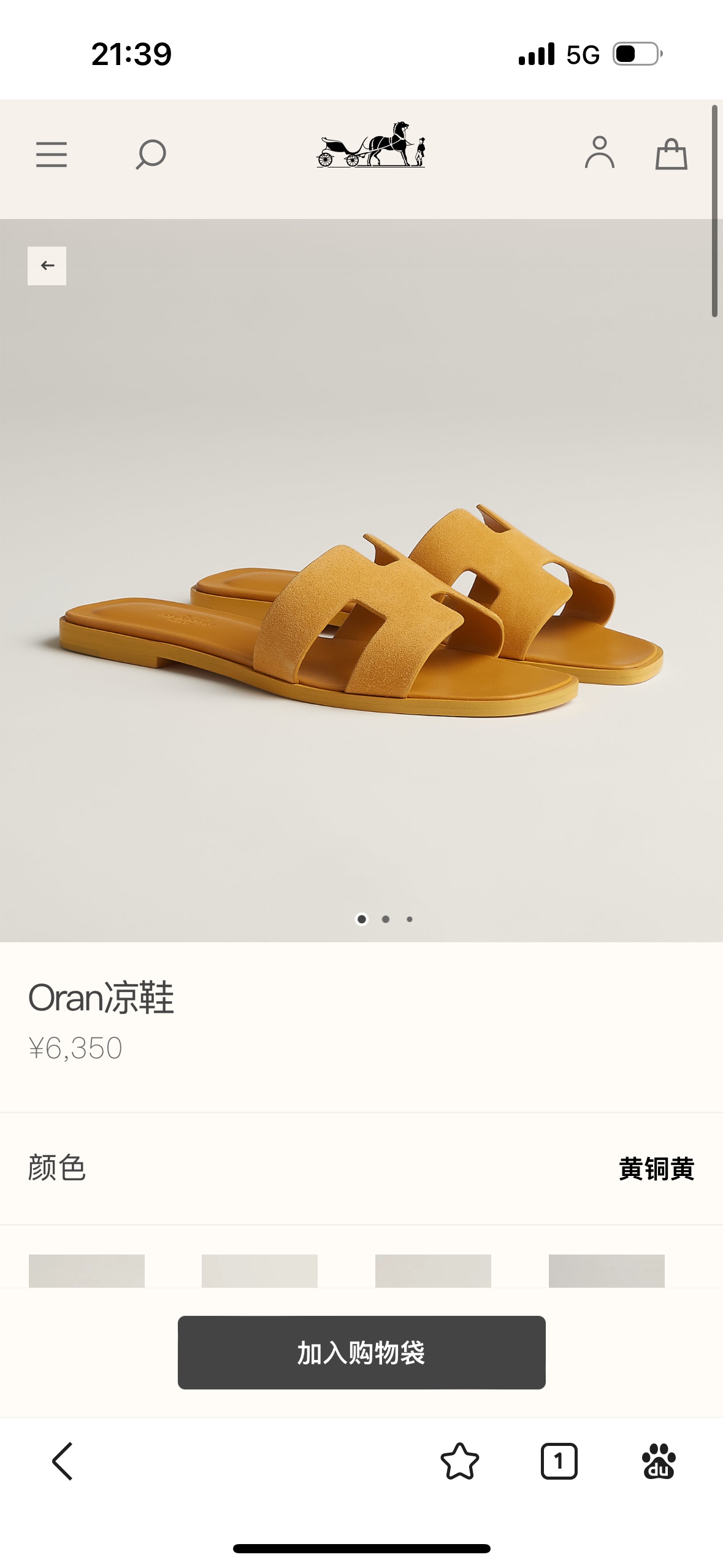
Task: Open the hamburger menu
Action: [52, 154]
